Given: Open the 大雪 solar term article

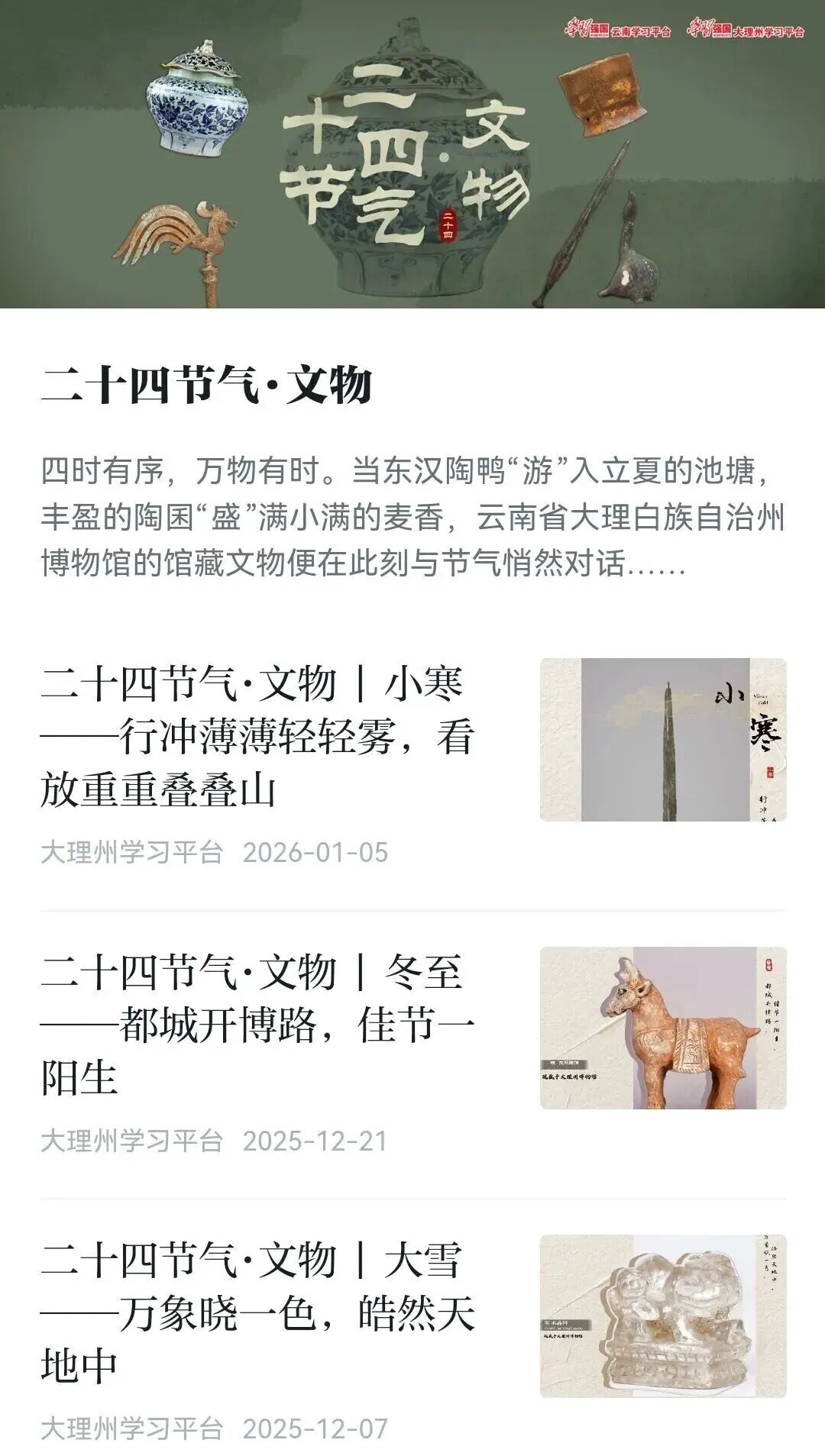Looking at the screenshot, I should tap(258, 1312).
